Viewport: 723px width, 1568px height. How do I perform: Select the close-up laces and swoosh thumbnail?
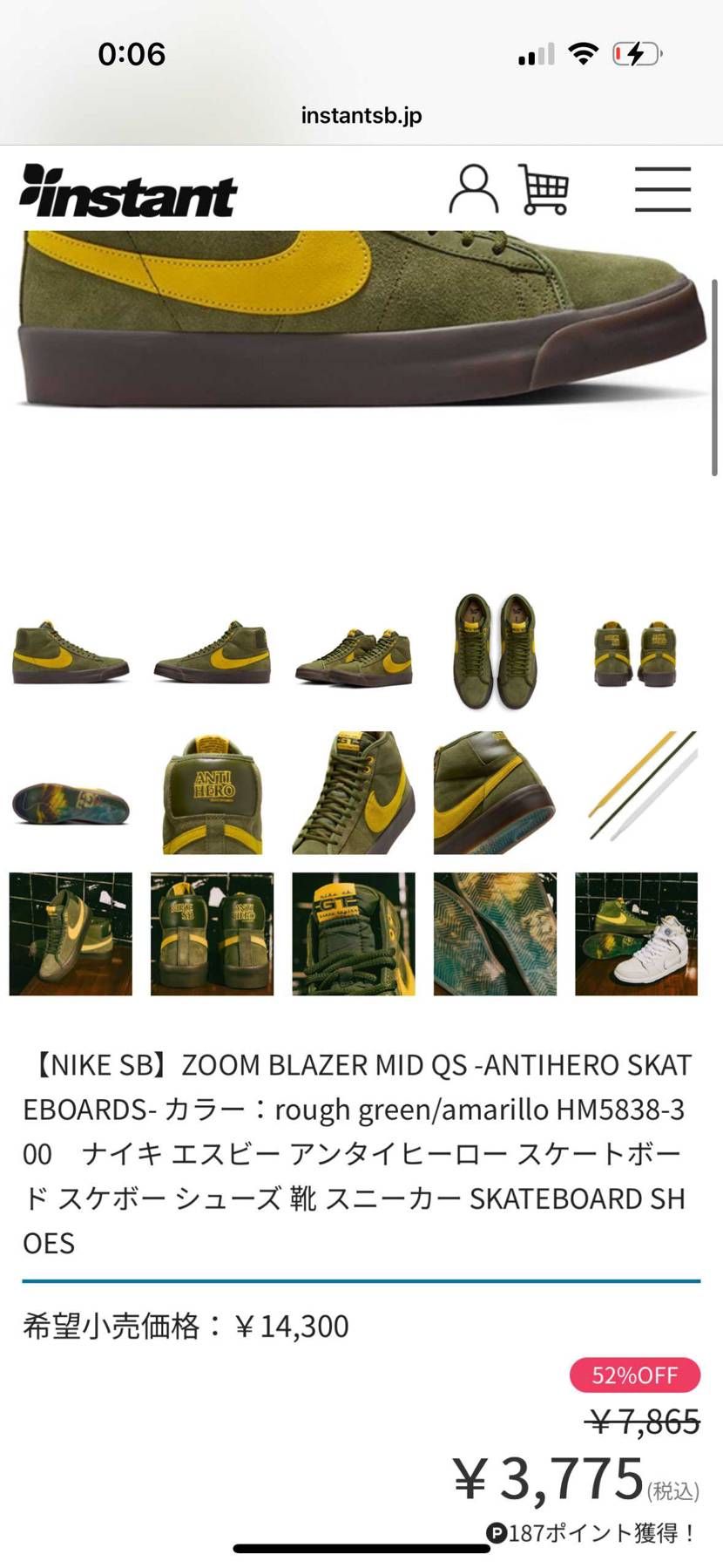(354, 792)
